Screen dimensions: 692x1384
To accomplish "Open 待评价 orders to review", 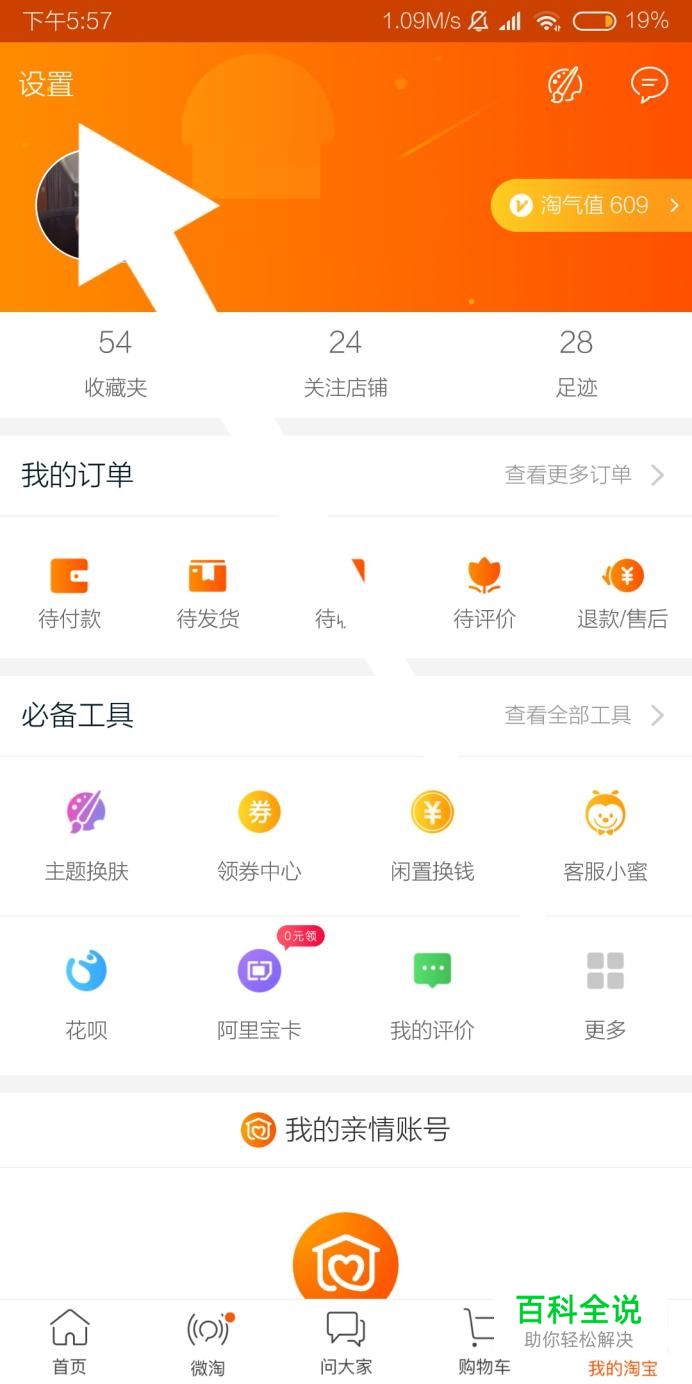I will click(484, 593).
